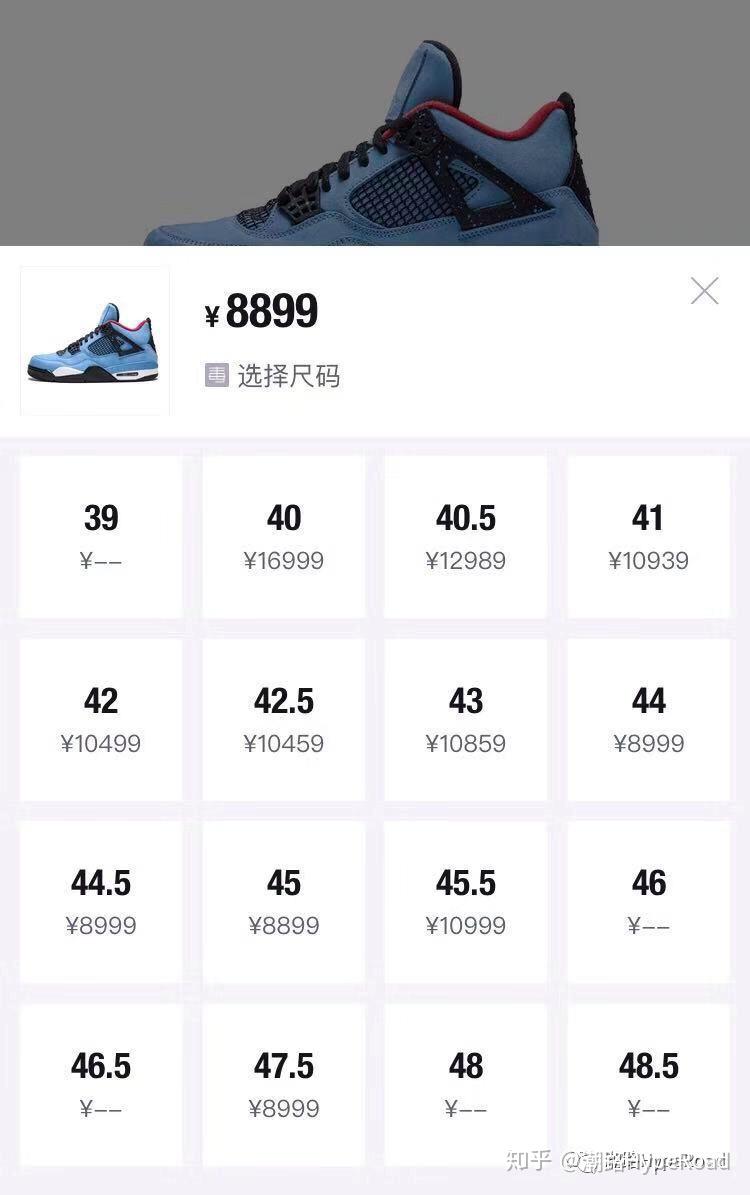Select size 42 priced ¥10499

[101, 720]
